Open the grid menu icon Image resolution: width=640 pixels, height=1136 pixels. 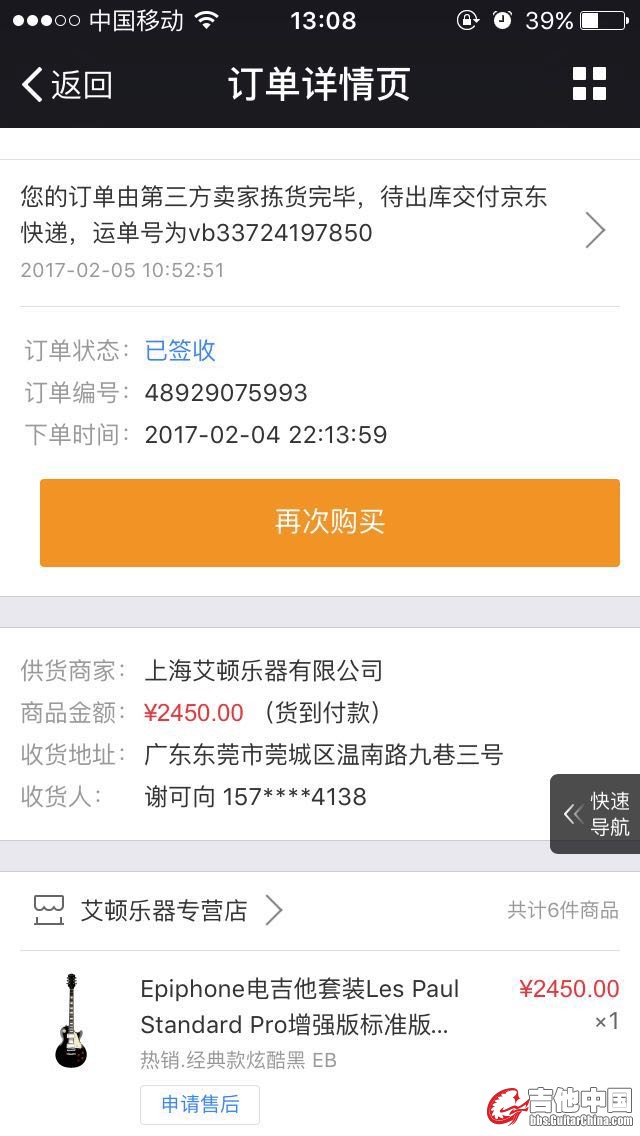coord(589,85)
